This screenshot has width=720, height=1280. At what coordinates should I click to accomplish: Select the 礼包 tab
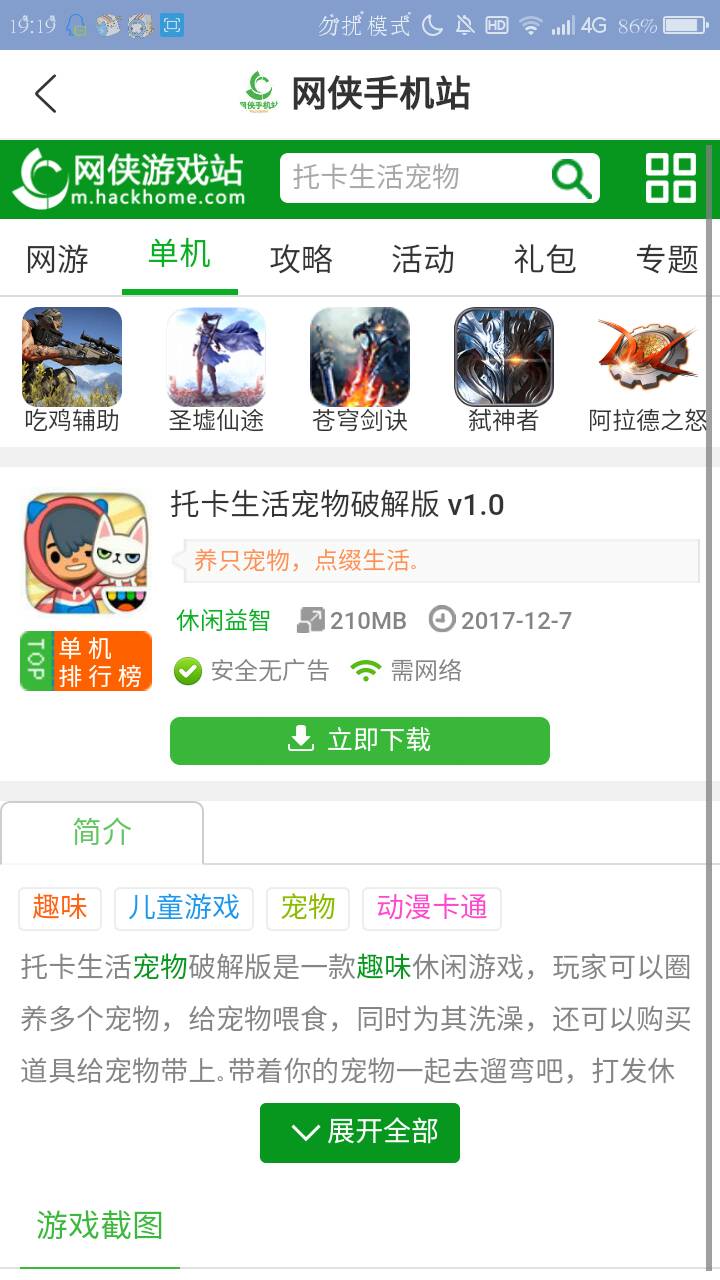click(x=545, y=259)
